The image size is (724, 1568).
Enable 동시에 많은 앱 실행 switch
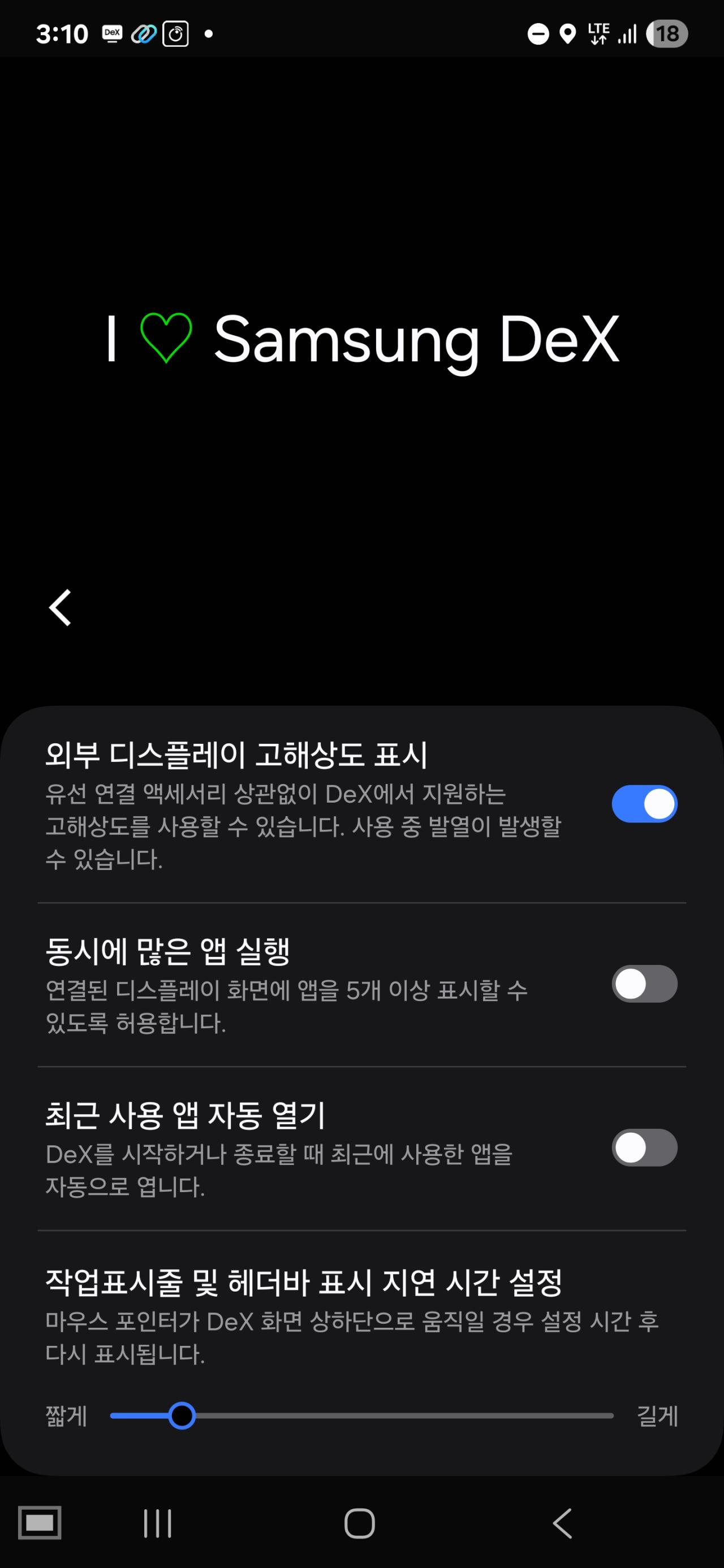[x=644, y=984]
